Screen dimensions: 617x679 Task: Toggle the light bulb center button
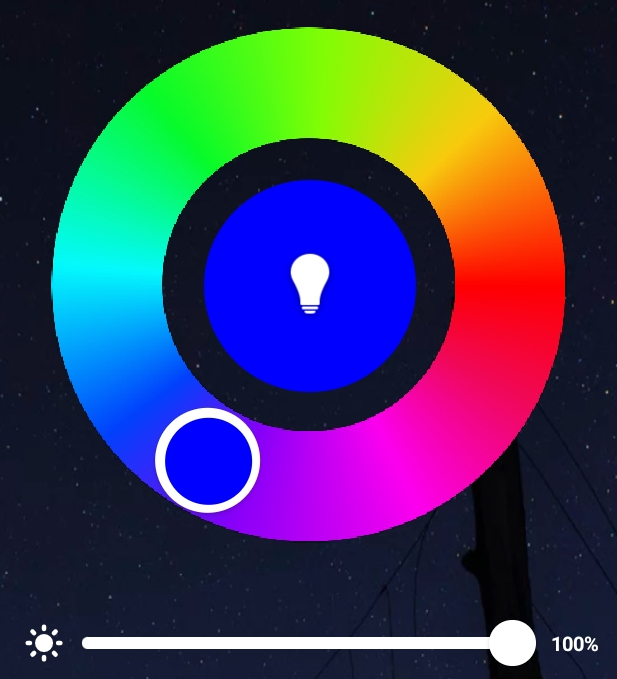tap(309, 285)
